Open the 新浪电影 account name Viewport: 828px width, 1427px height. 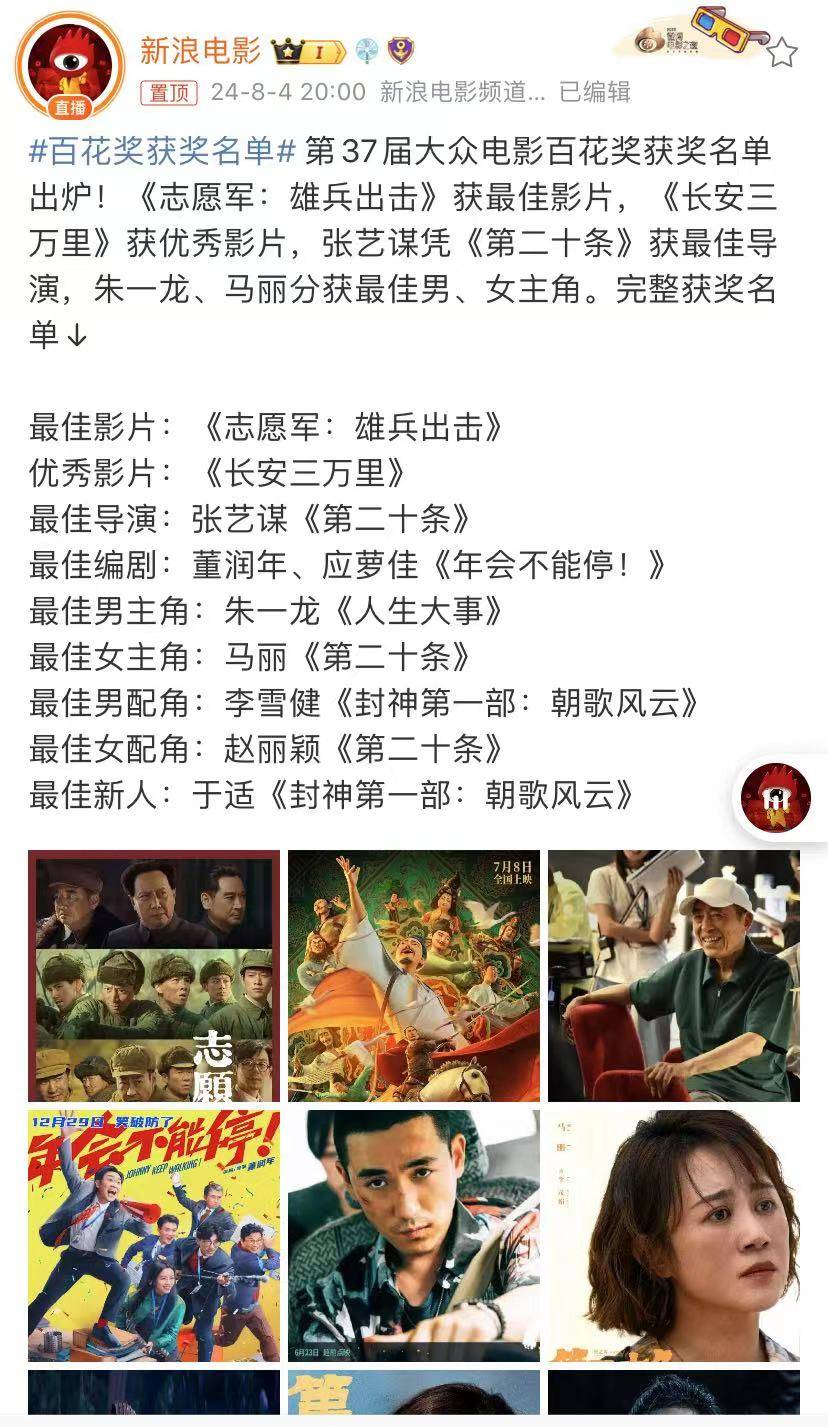[x=200, y=49]
